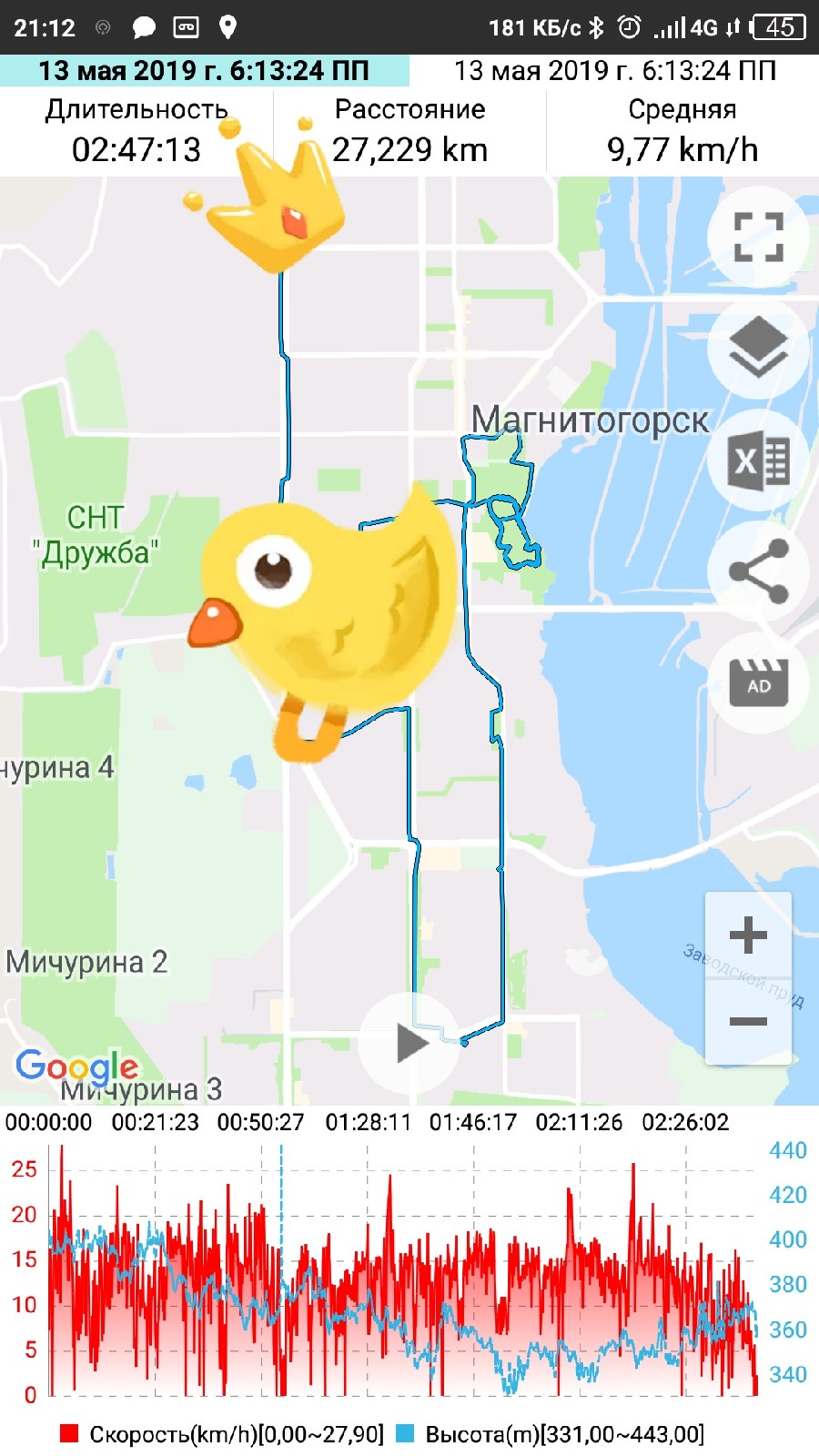This screenshot has height=1456, width=819.
Task: Share this recorded track
Action: coord(758,572)
